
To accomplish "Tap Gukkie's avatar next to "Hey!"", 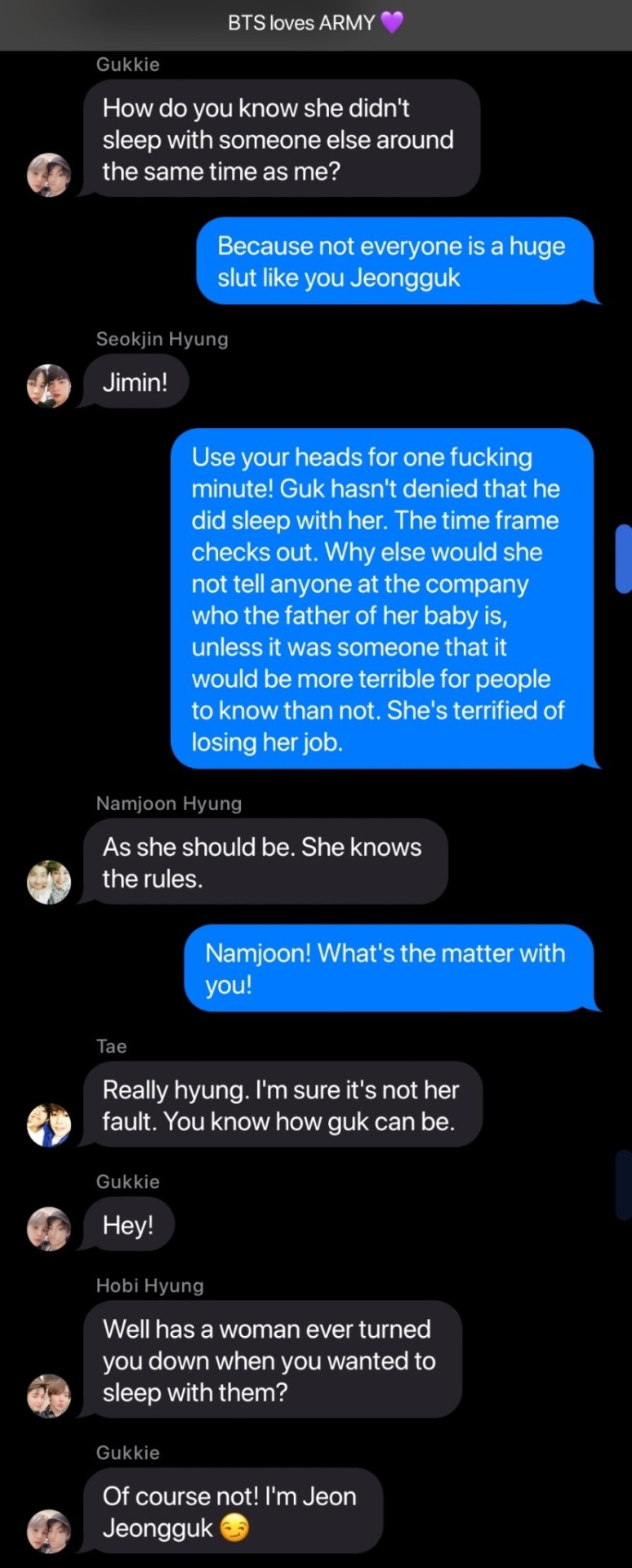I will click(x=49, y=1228).
